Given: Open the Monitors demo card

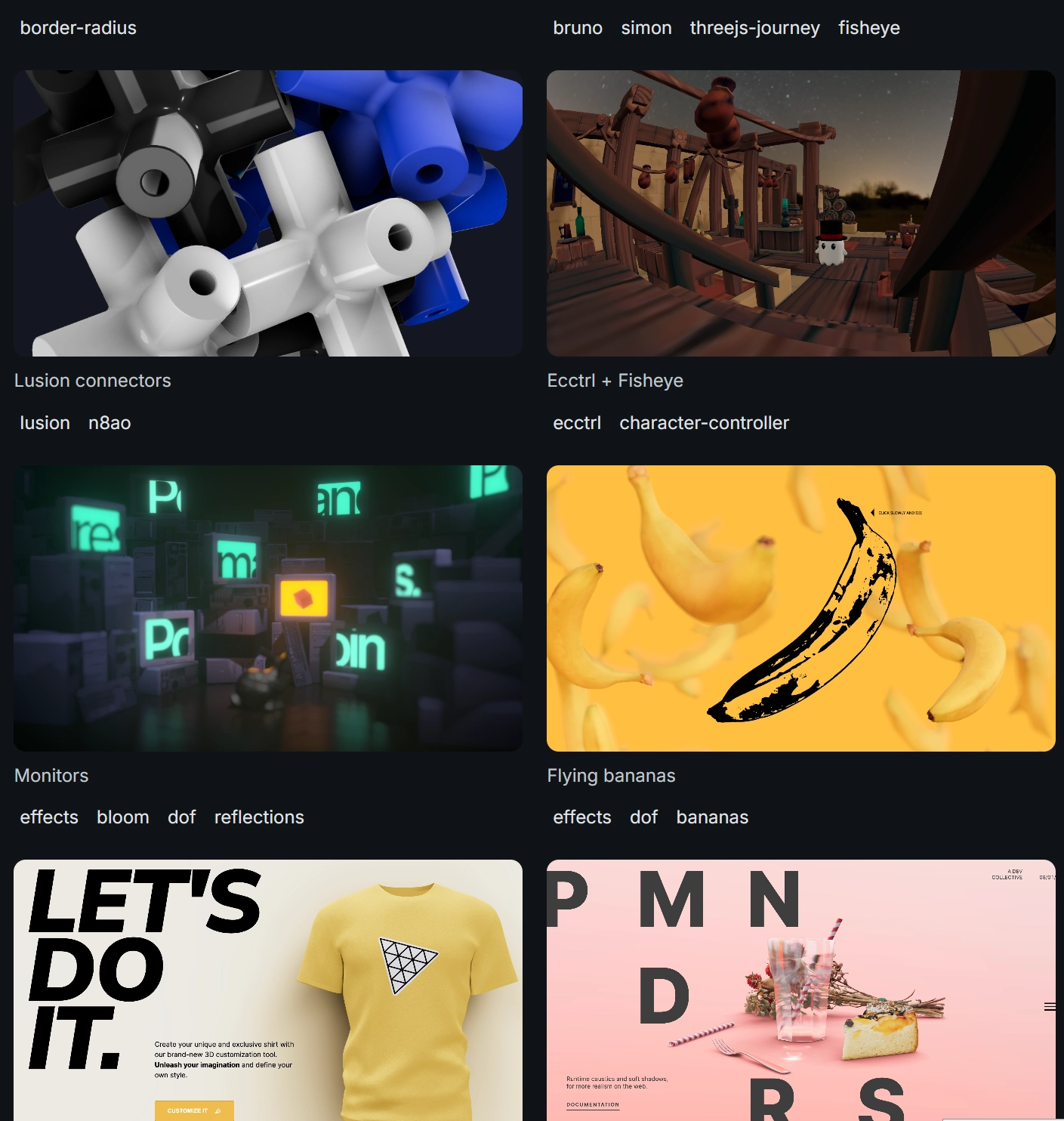Looking at the screenshot, I should tap(267, 608).
